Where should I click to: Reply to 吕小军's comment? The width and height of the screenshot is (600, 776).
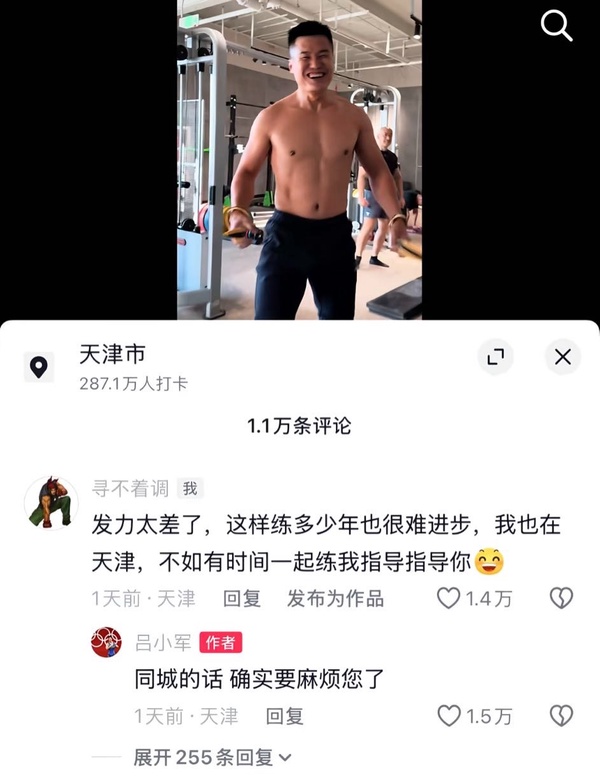[x=284, y=716]
